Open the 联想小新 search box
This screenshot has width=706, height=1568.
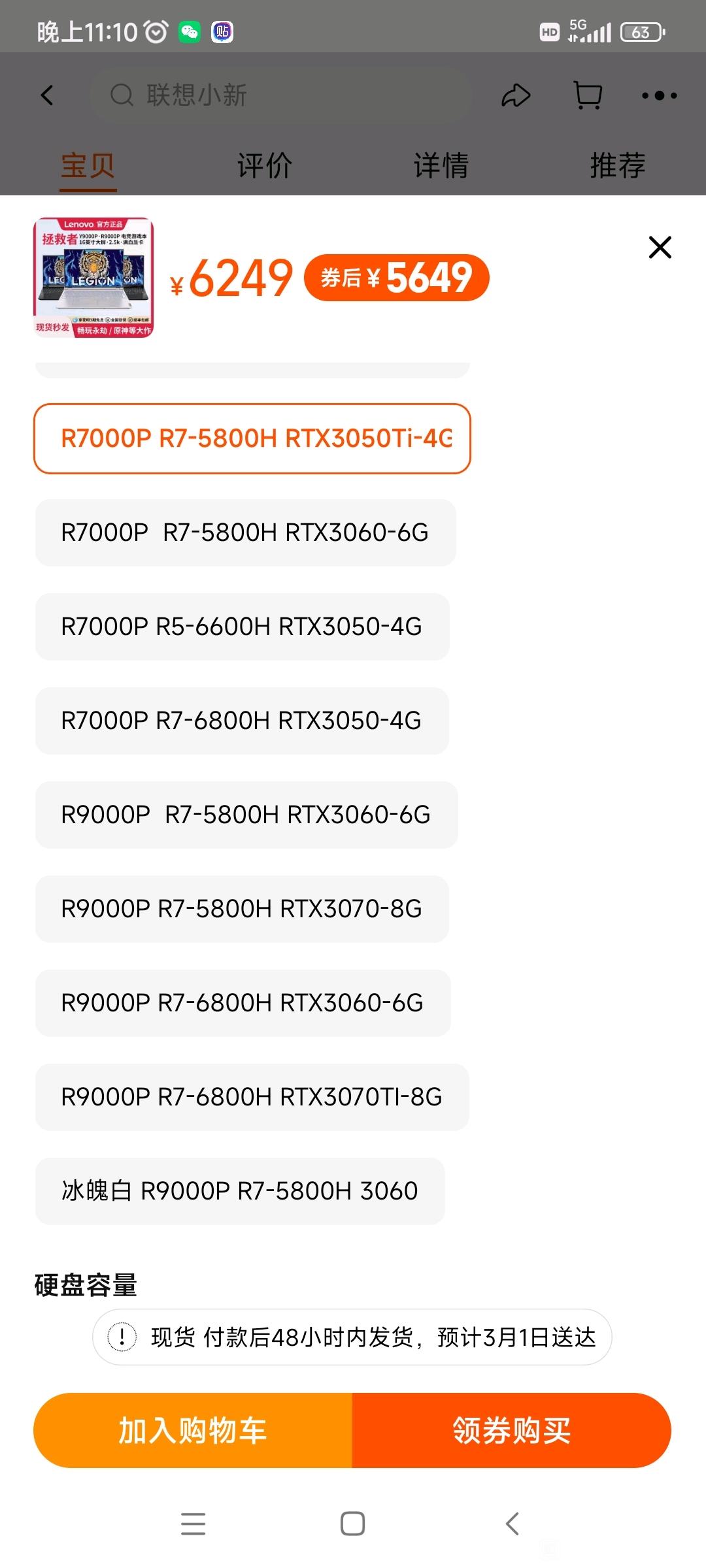pyautogui.click(x=281, y=95)
